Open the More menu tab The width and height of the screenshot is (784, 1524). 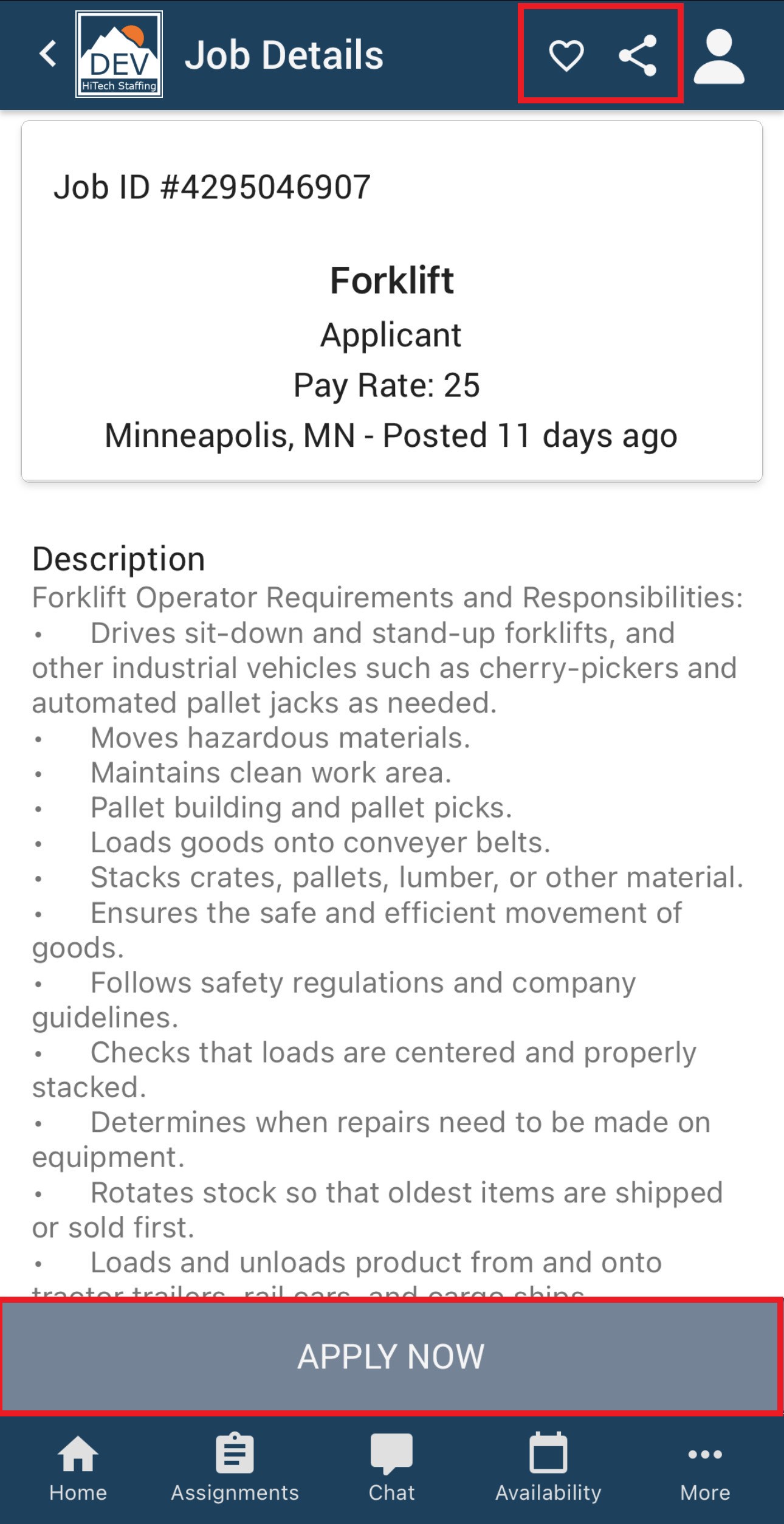point(705,1467)
